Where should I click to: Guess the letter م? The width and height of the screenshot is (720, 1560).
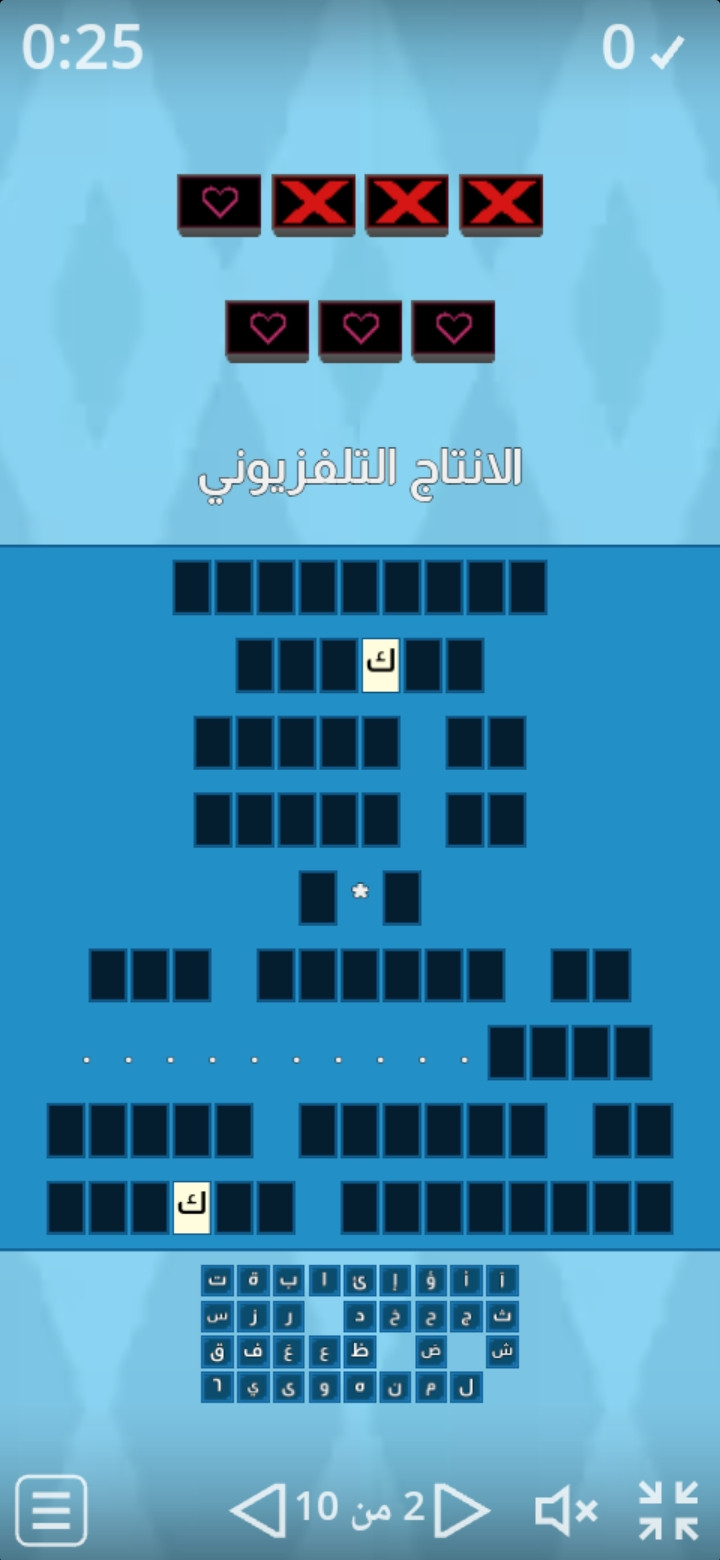431,1387
